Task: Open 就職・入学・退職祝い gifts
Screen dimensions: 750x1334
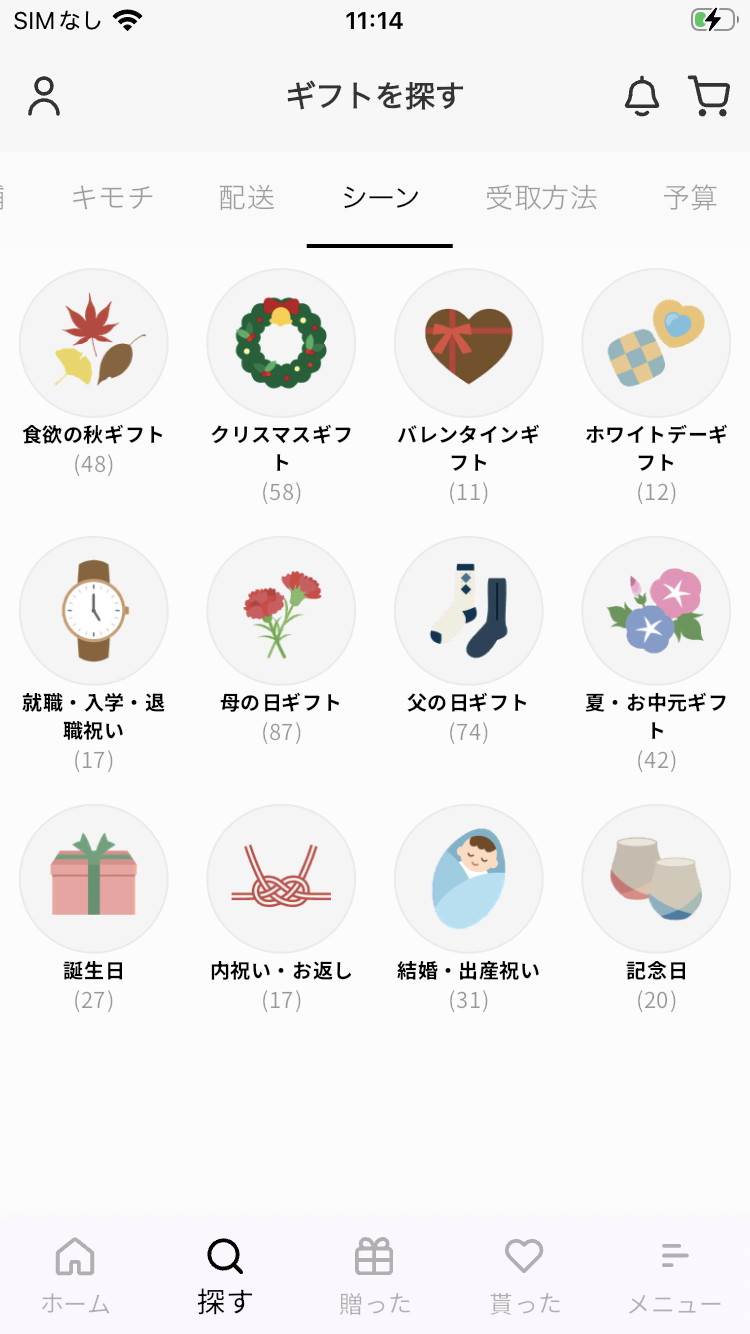Action: click(x=94, y=611)
